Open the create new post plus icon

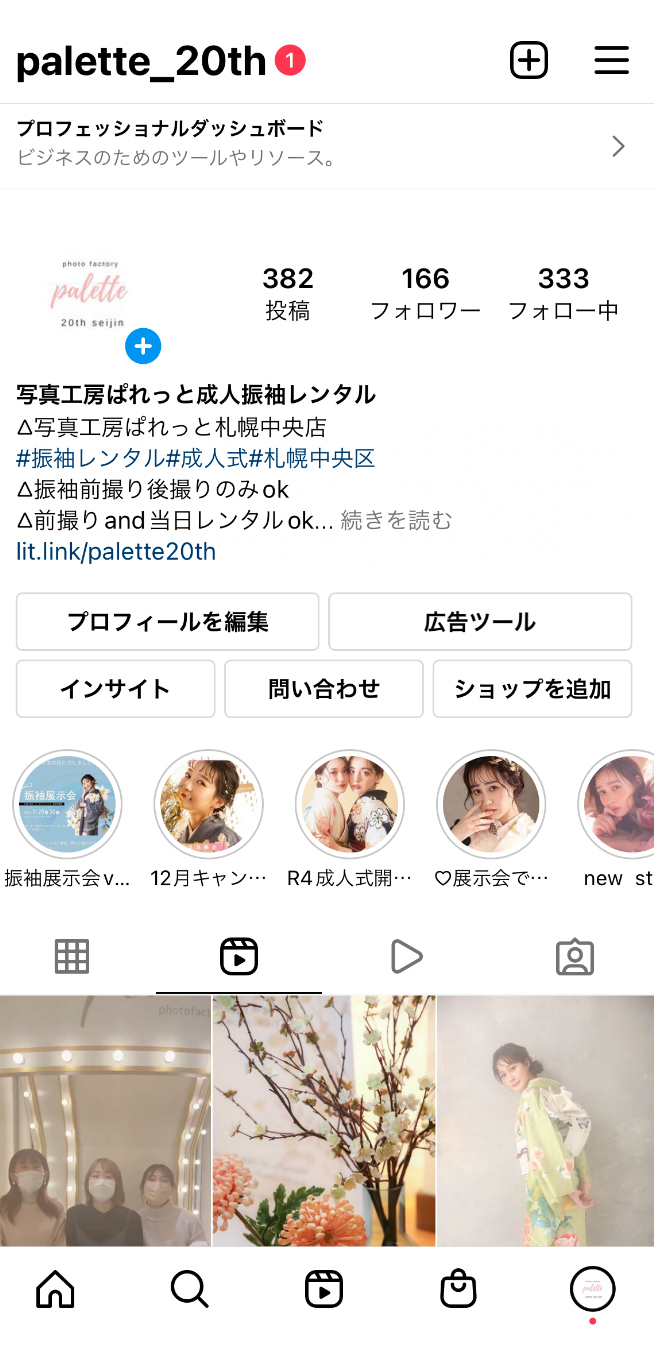tap(529, 61)
